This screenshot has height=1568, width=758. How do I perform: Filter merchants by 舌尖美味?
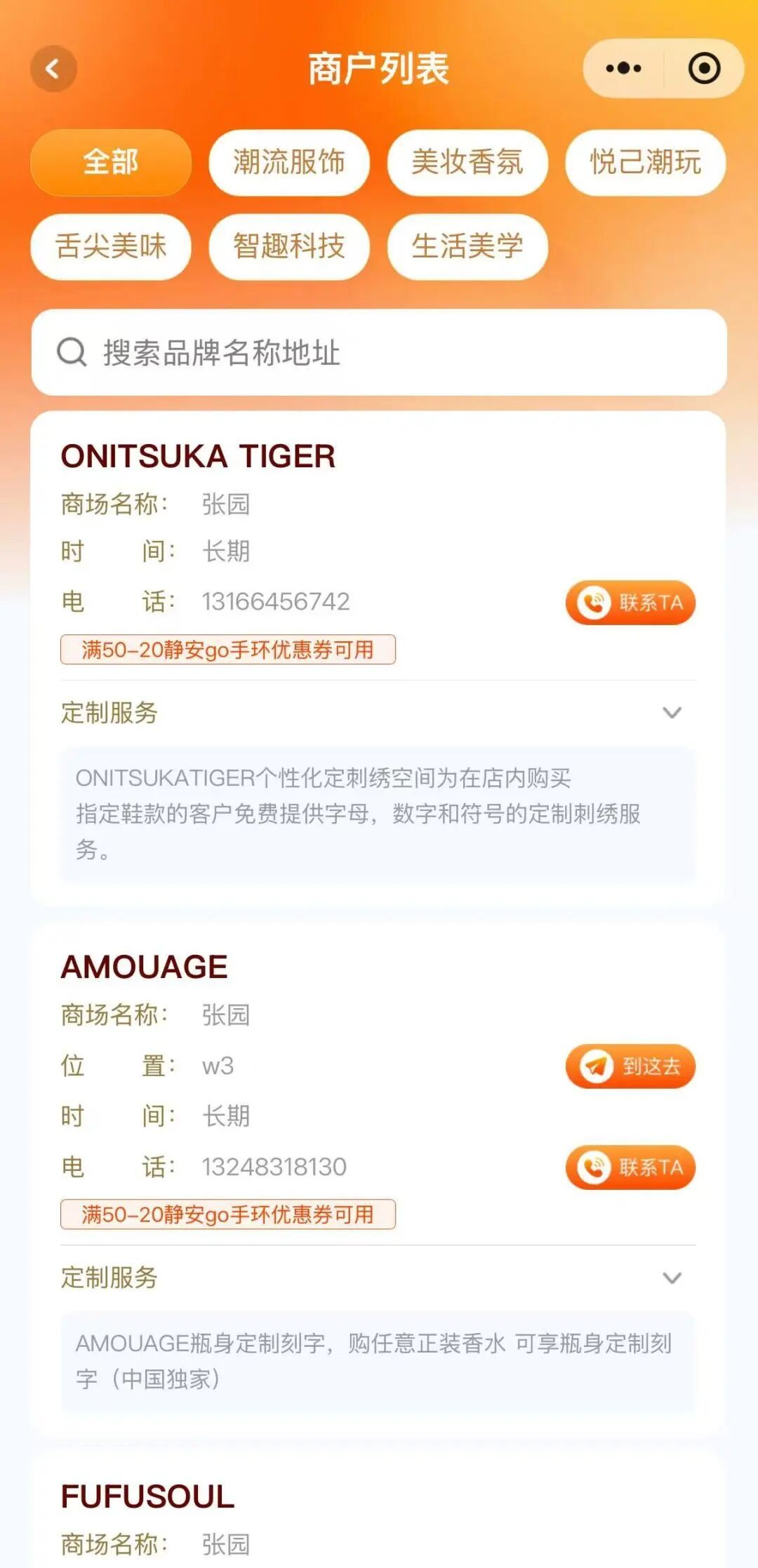click(x=111, y=246)
